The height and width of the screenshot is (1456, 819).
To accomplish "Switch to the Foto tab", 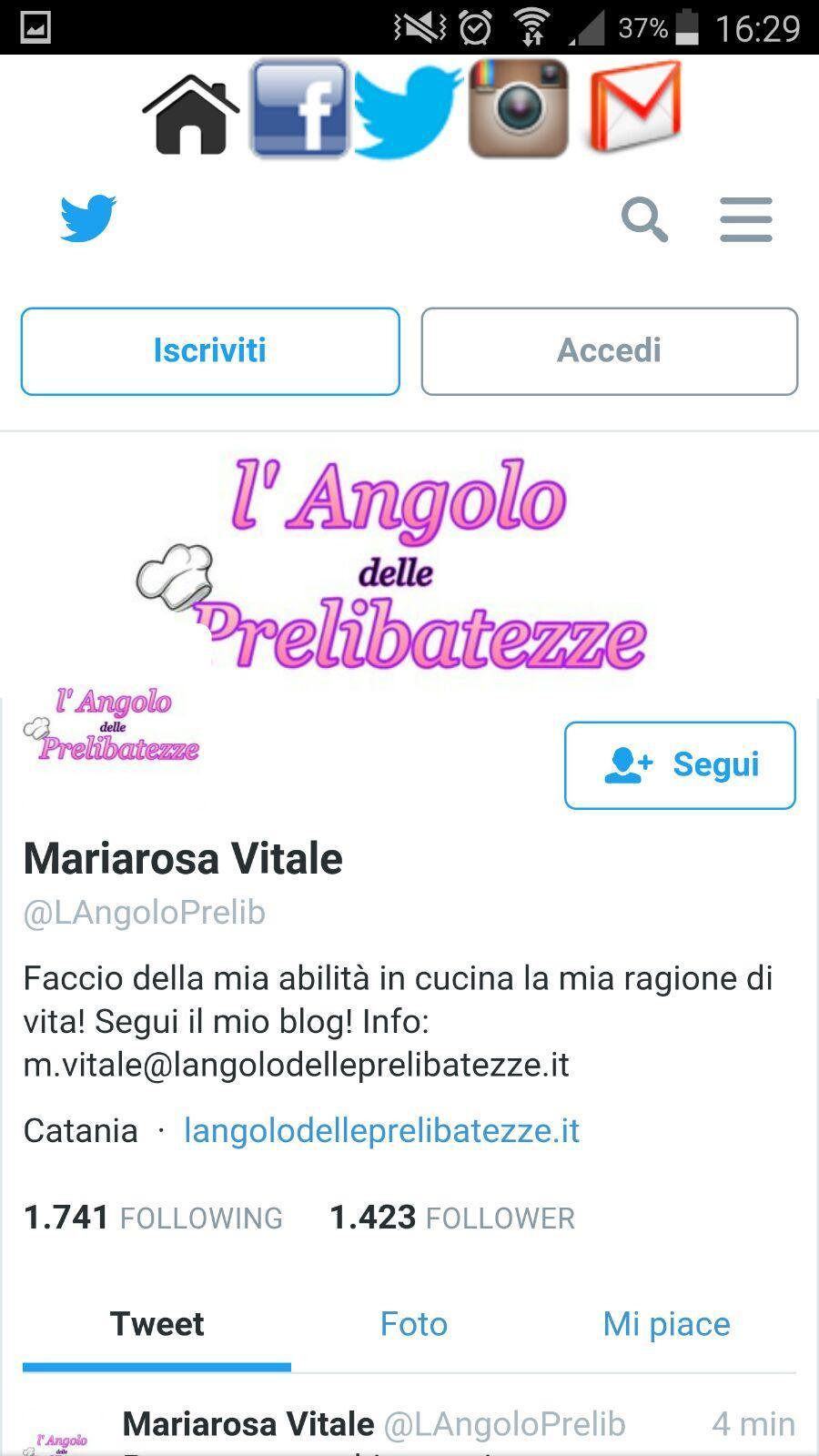I will (414, 1324).
